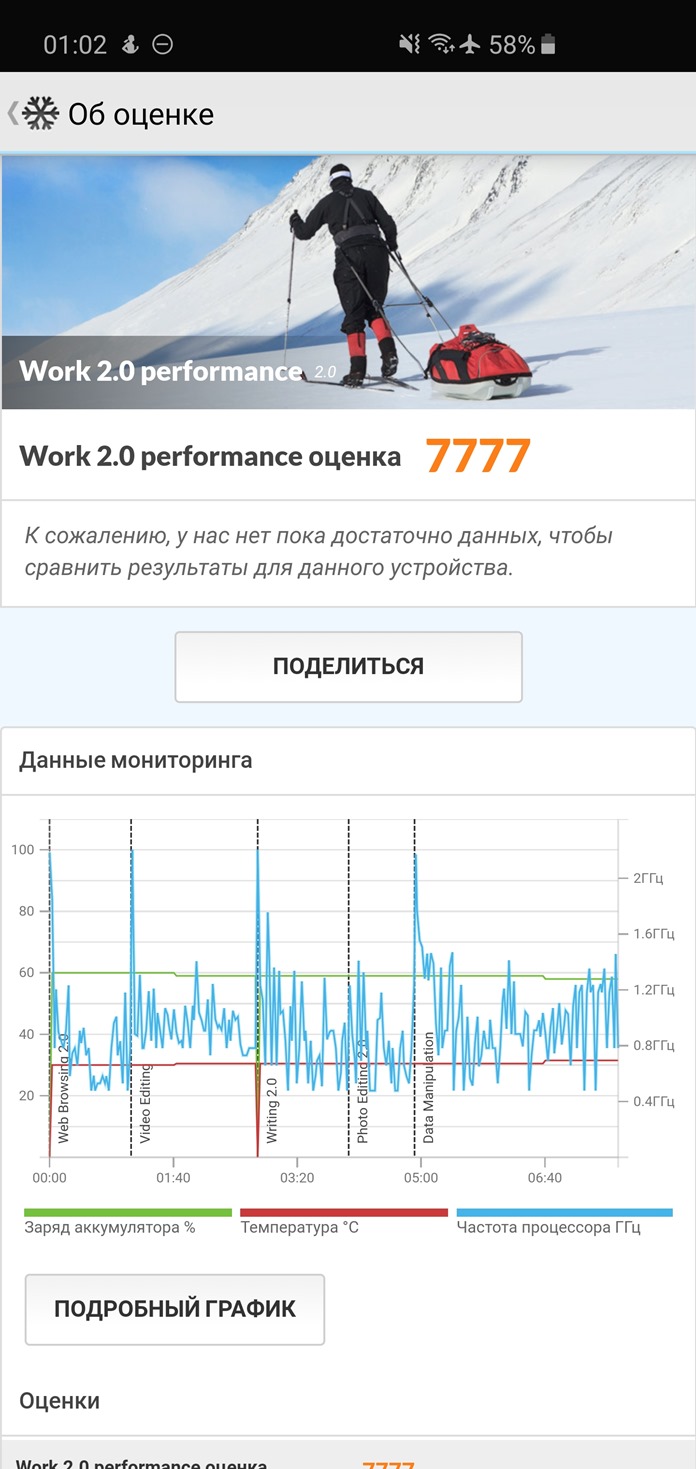The height and width of the screenshot is (1469, 696).
Task: Open the ПОДРОБНЫЙ ГРАФИК detailed chart
Action: pos(175,1309)
